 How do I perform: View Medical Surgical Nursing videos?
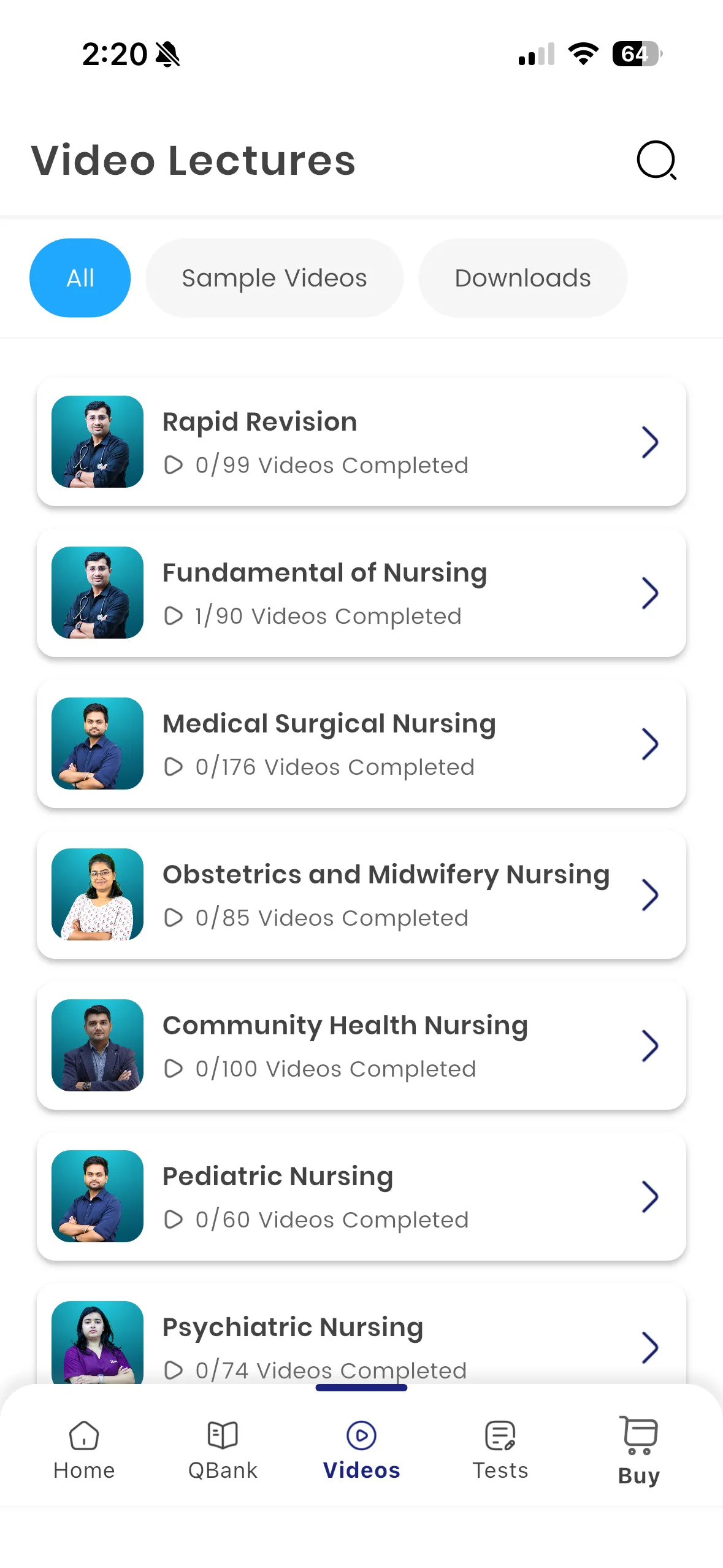(x=361, y=744)
